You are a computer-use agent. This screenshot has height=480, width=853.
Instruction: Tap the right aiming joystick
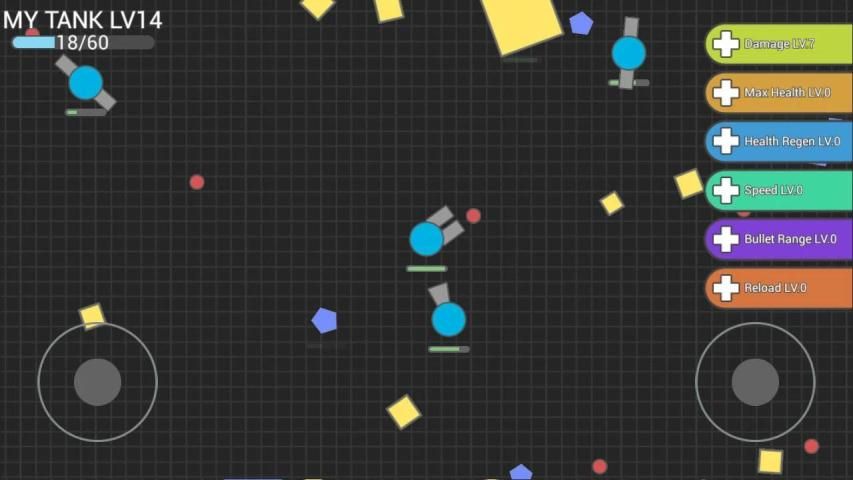pyautogui.click(x=755, y=382)
